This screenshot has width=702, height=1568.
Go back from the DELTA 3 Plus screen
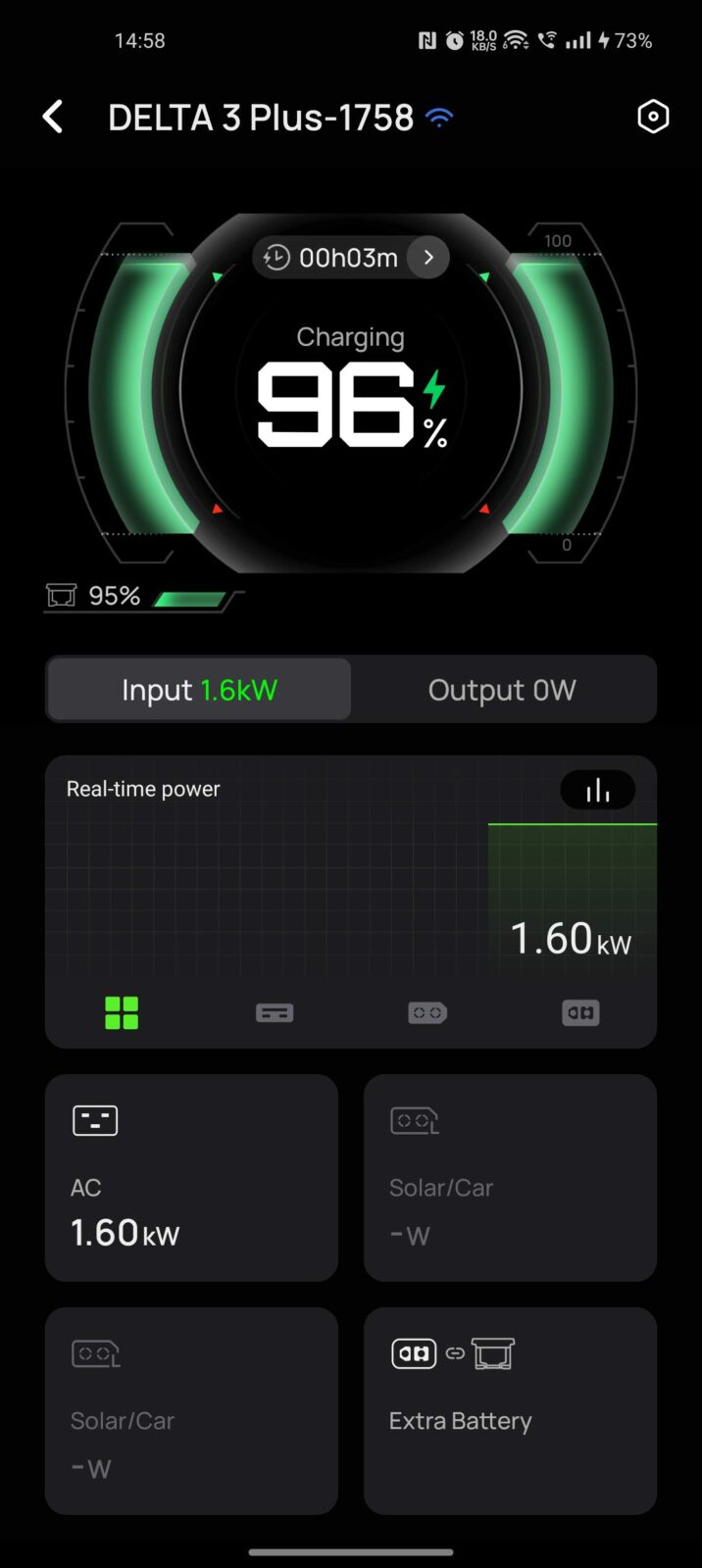pos(53,118)
